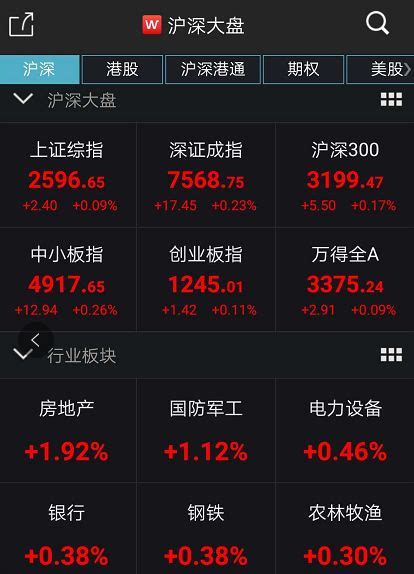Switch to the 沪深港通 tab

pyautogui.click(x=213, y=69)
